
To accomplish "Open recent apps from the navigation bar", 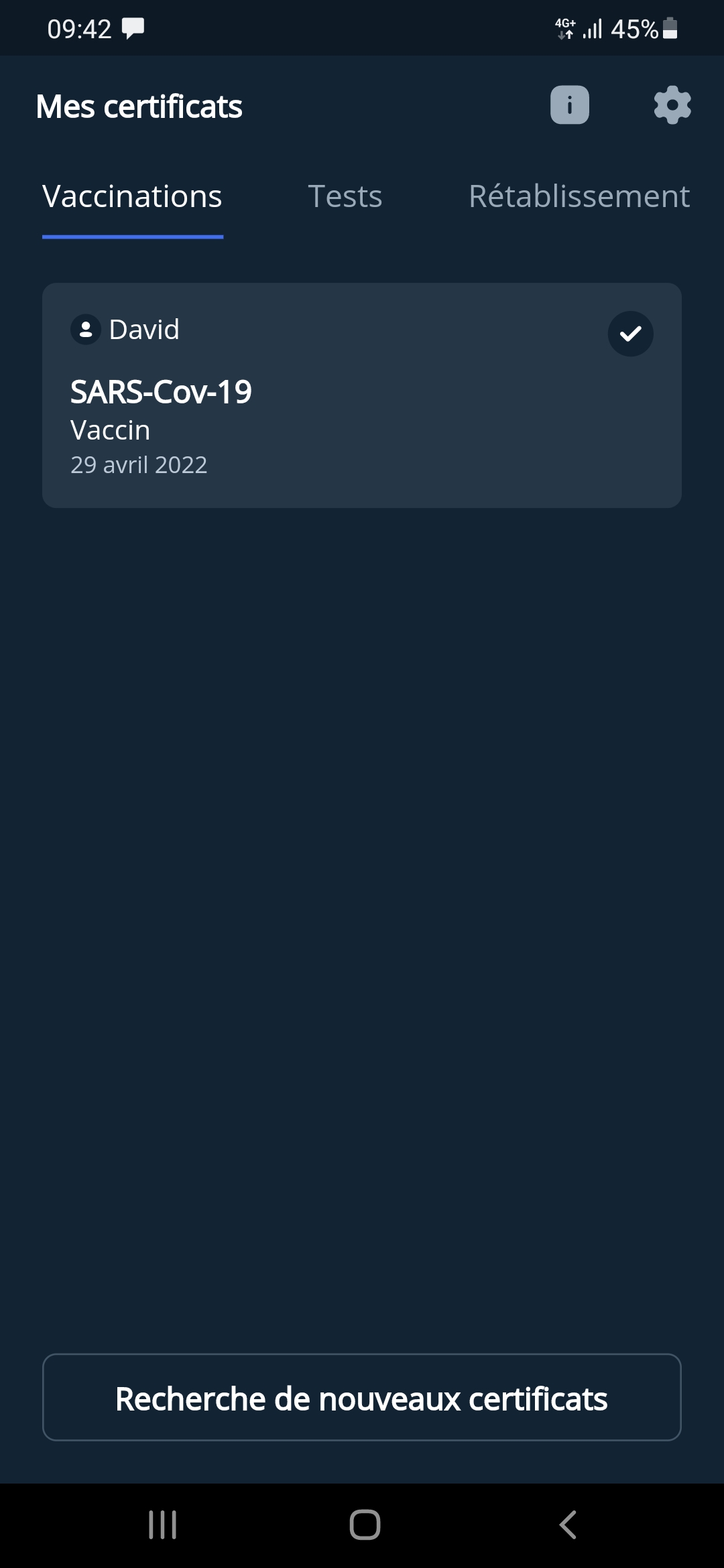I will tap(162, 1524).
